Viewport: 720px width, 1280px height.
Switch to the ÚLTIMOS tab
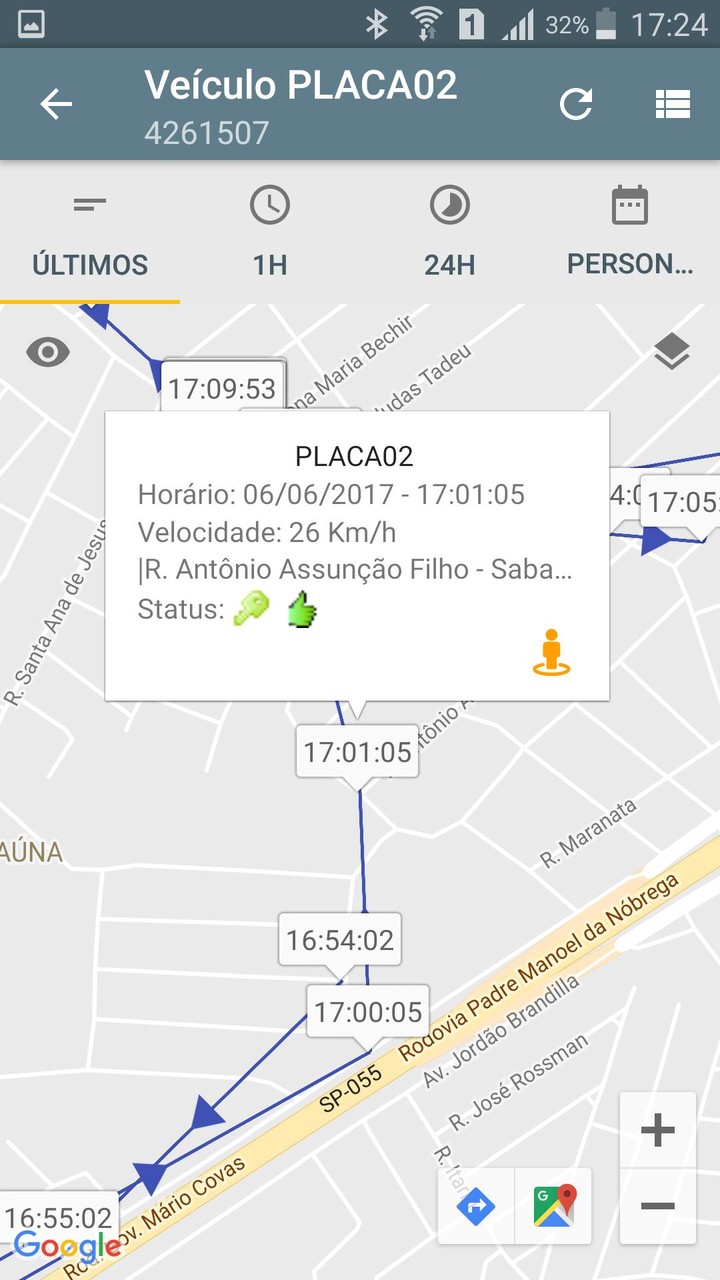pos(90,236)
